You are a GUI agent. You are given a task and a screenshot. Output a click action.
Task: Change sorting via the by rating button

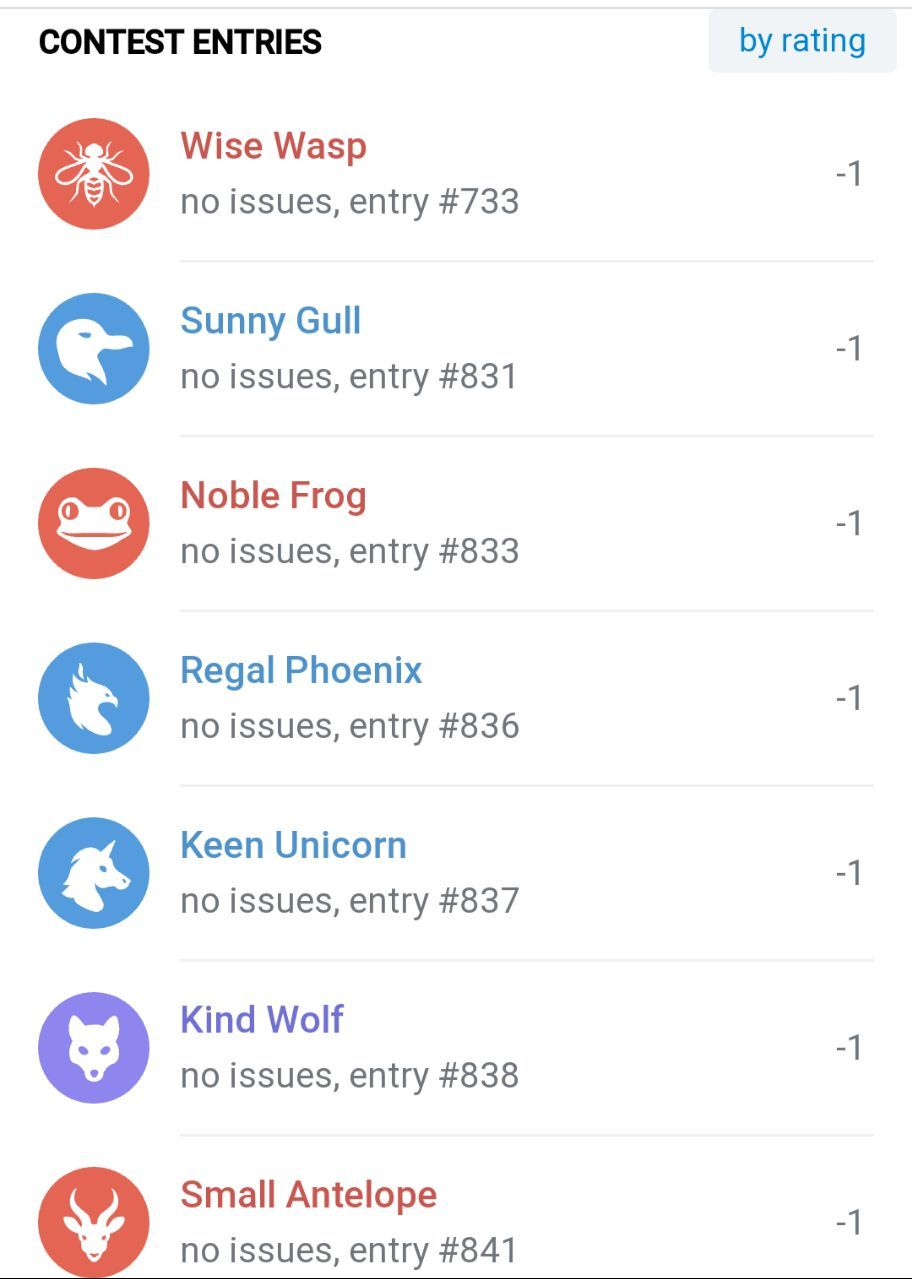click(x=802, y=41)
